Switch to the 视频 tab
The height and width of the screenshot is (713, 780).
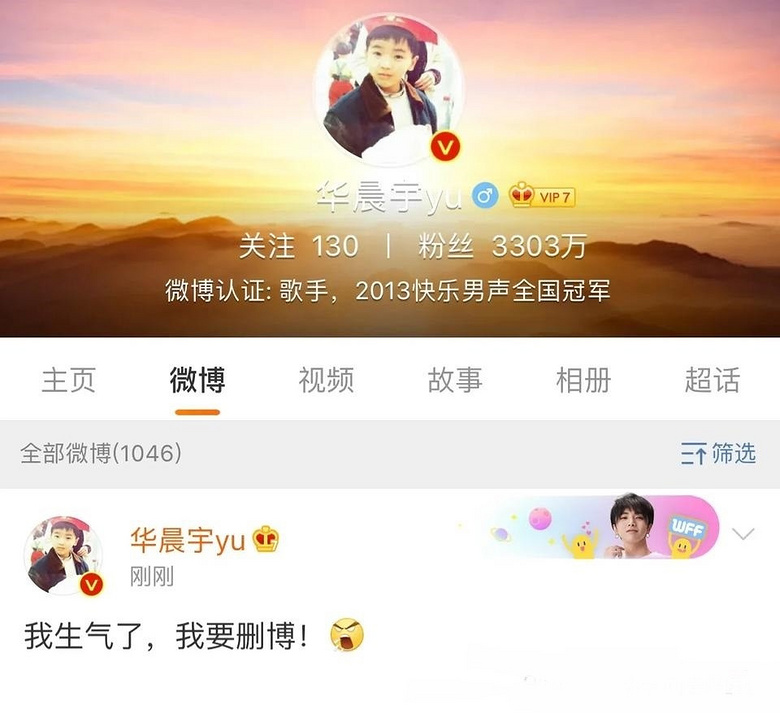point(326,380)
